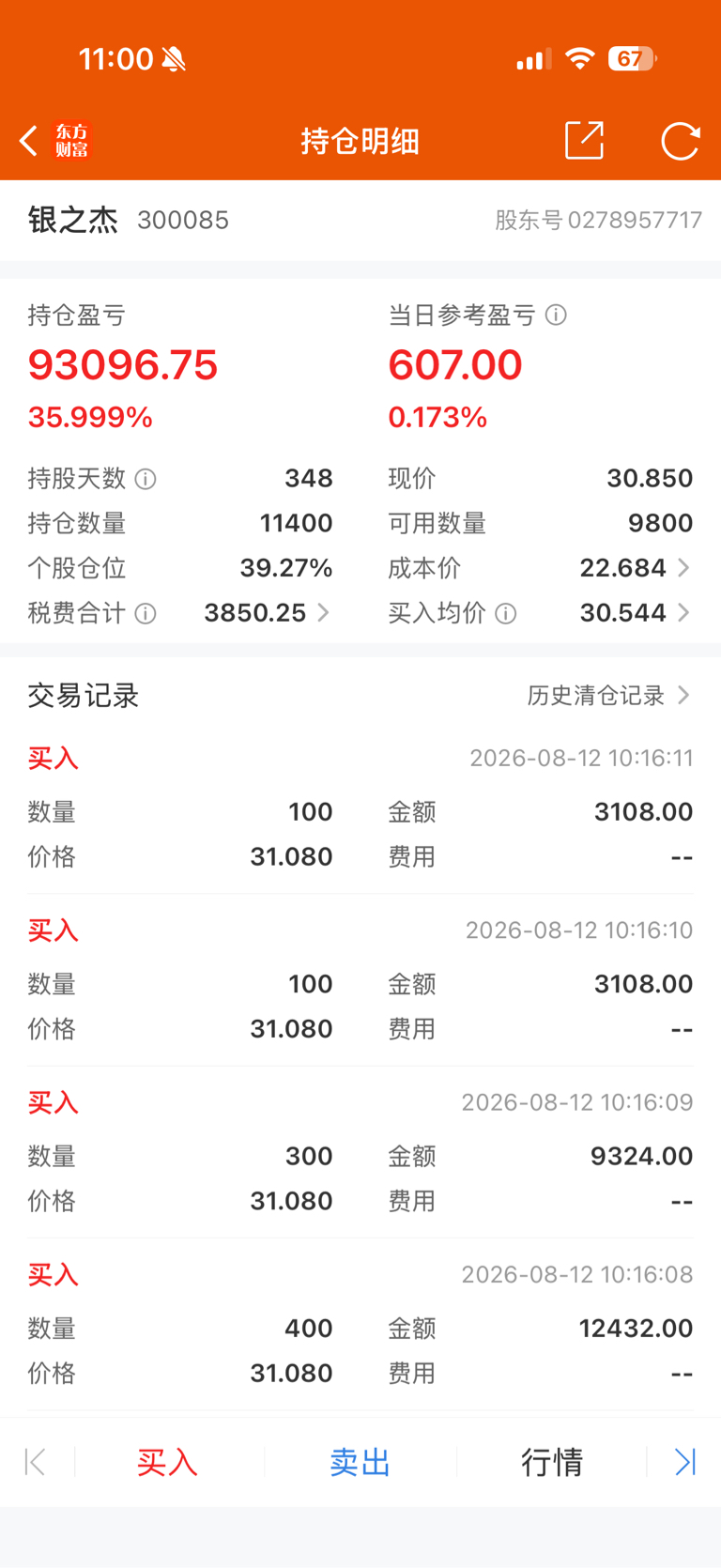Show info about 当日参考盈亏
The width and height of the screenshot is (721, 1568).
(556, 315)
